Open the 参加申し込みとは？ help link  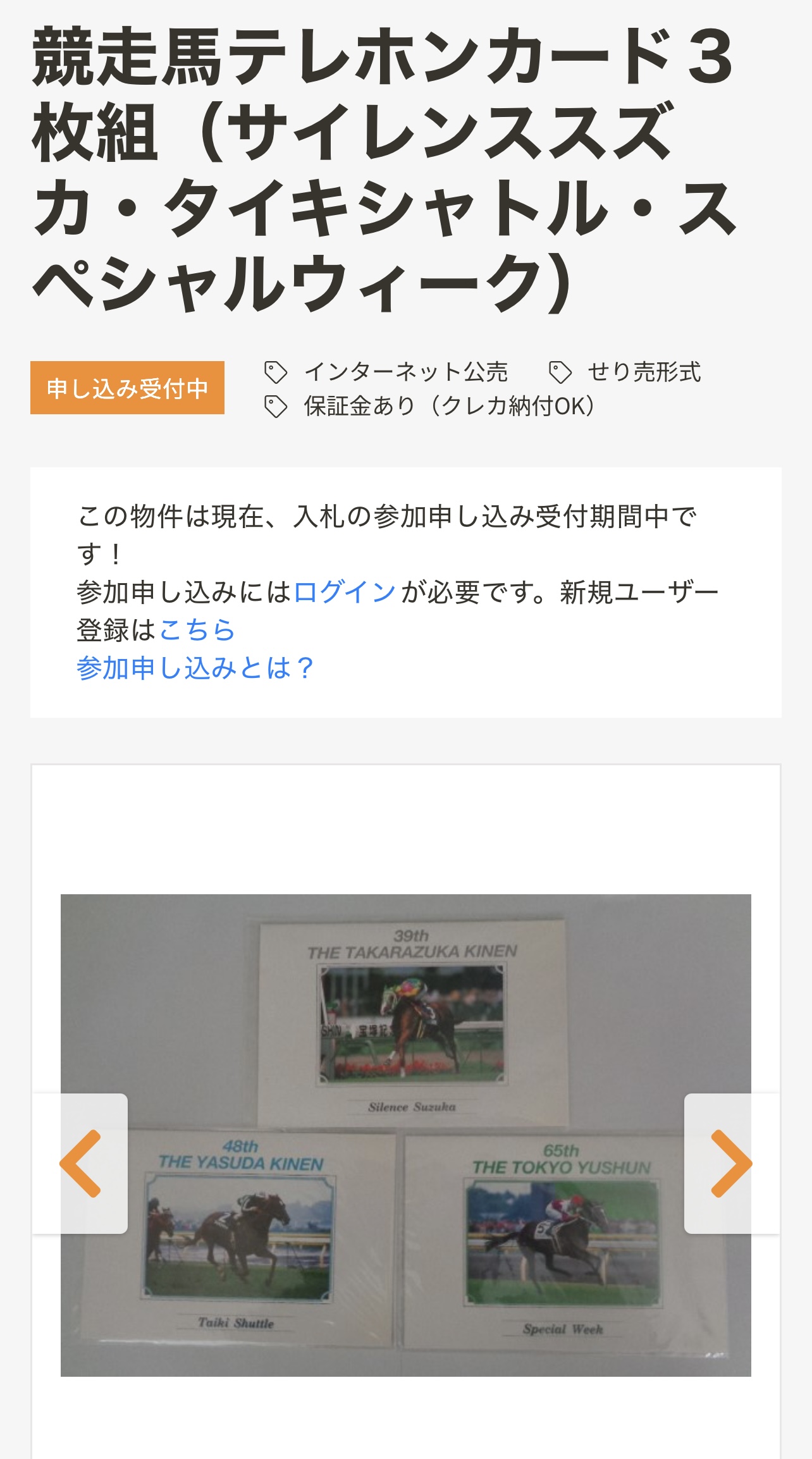point(195,668)
